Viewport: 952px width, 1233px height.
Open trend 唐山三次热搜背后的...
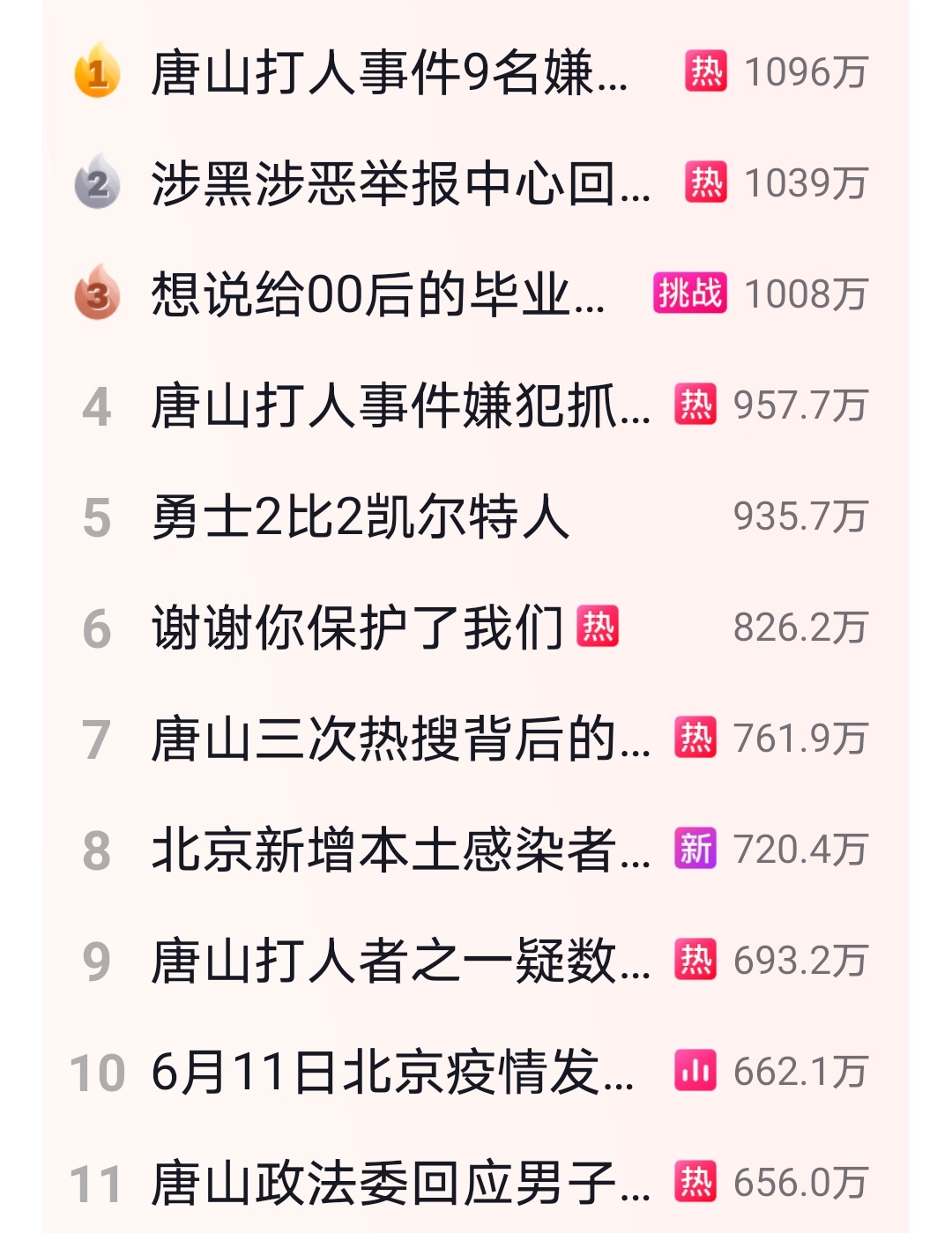400,739
